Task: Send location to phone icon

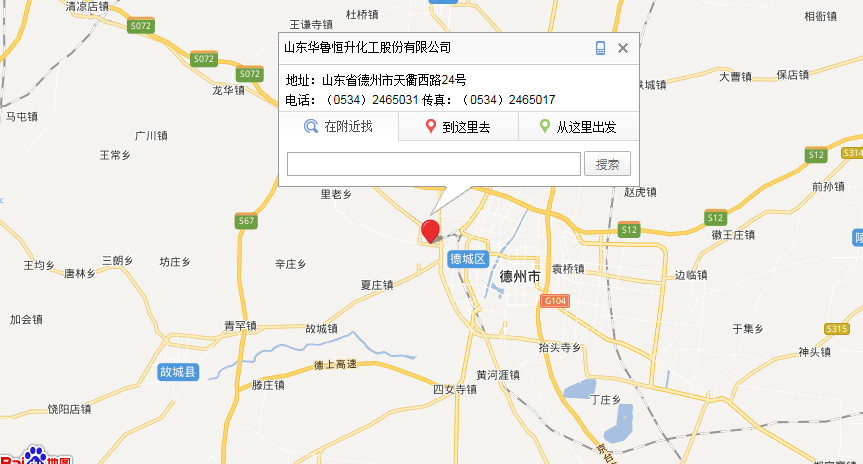Action: pyautogui.click(x=600, y=48)
